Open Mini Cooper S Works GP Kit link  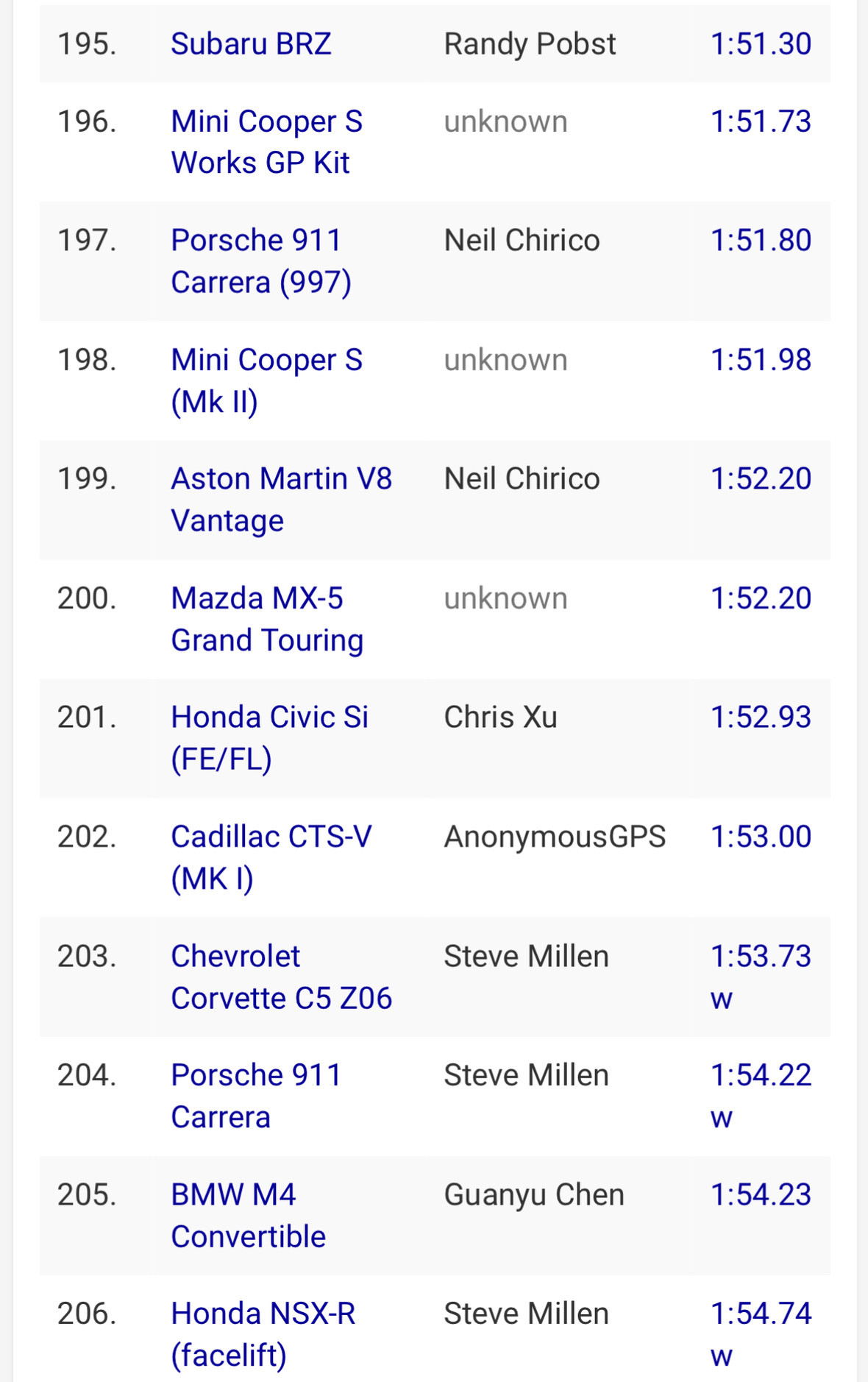pos(266,141)
